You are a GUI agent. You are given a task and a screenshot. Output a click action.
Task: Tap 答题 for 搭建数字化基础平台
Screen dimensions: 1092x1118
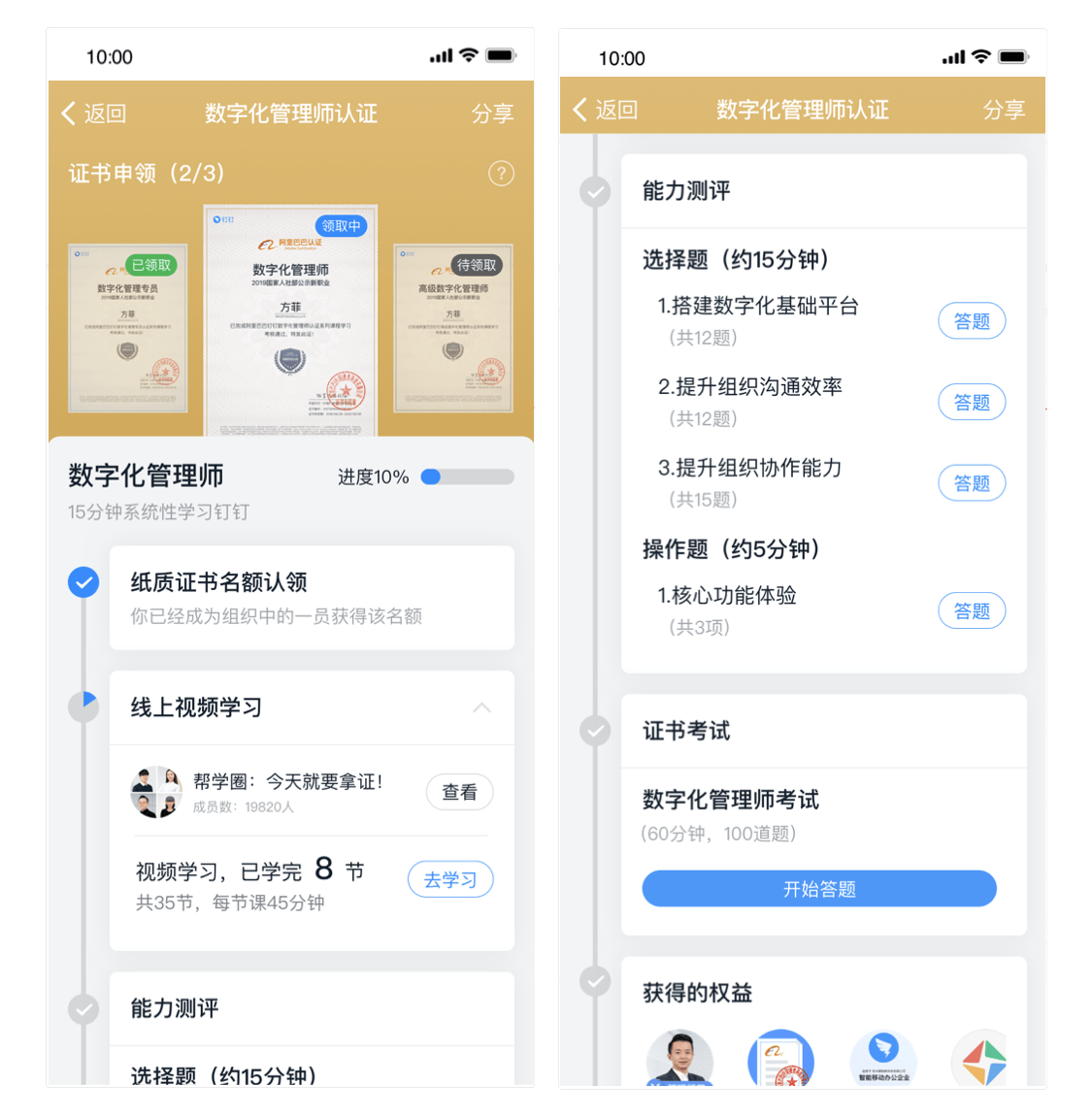tap(971, 321)
